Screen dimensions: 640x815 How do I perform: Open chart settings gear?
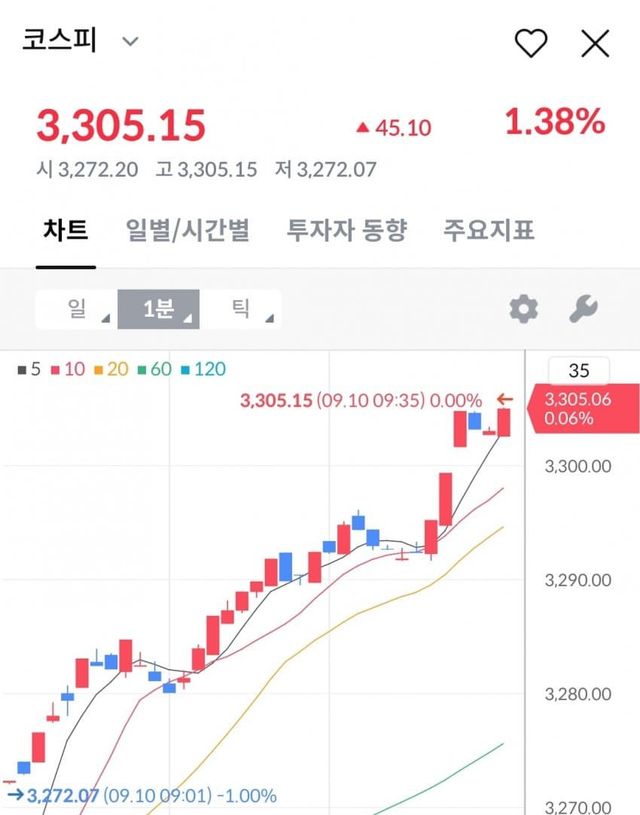[x=523, y=309]
